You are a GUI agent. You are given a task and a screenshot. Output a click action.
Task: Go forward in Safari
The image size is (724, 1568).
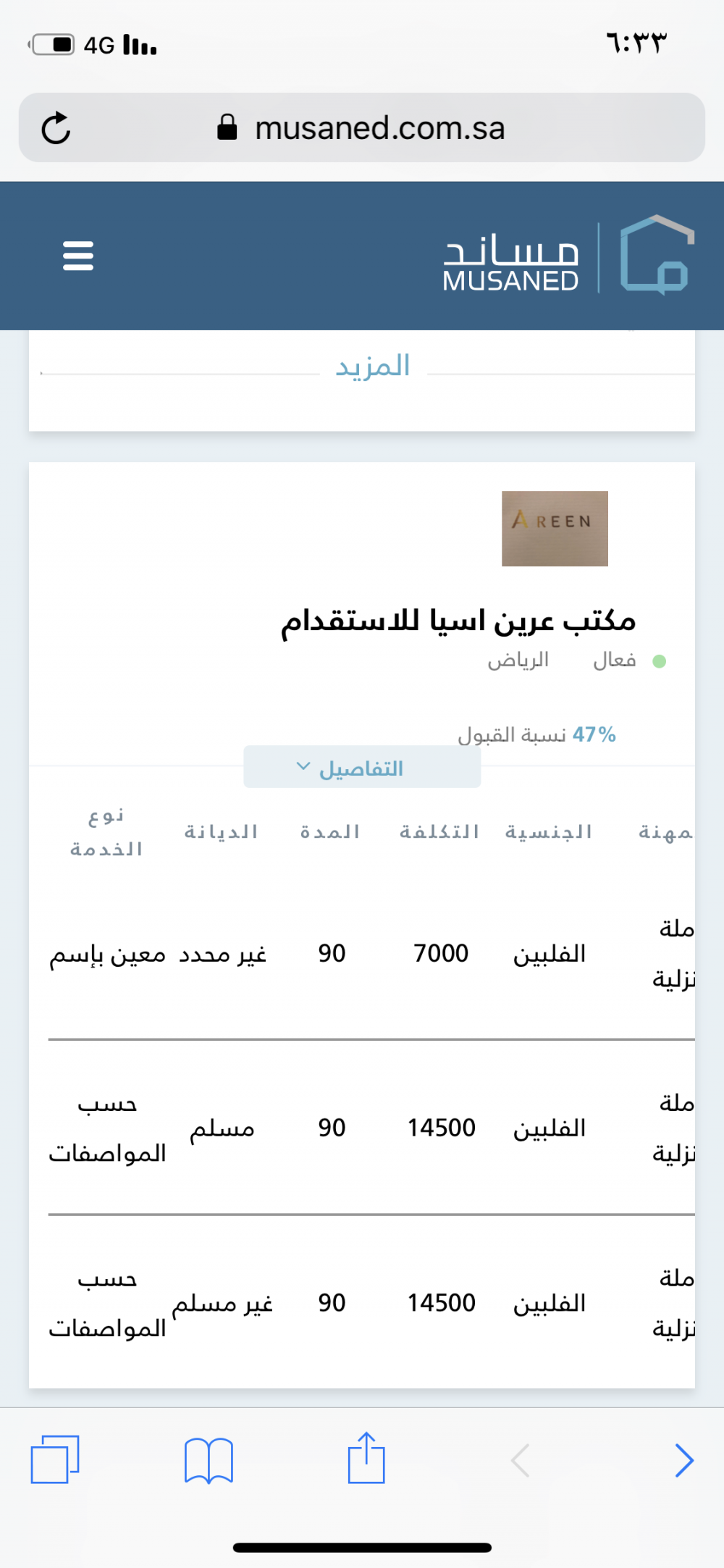click(x=683, y=1459)
